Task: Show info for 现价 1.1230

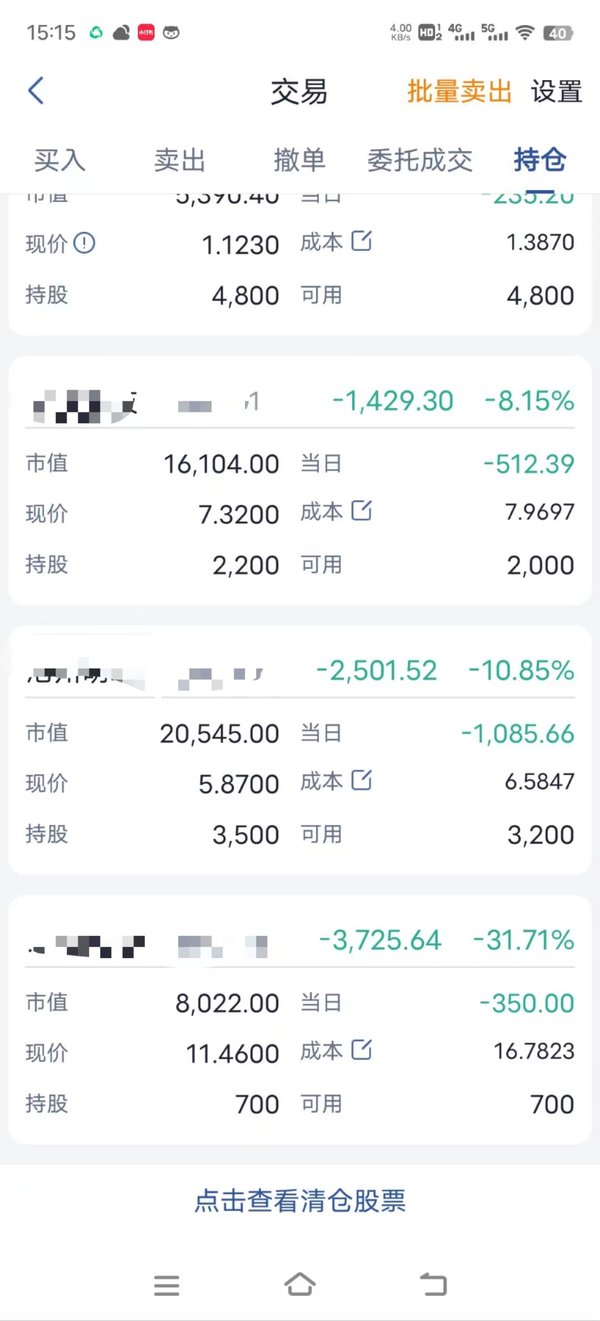Action: click(x=85, y=243)
